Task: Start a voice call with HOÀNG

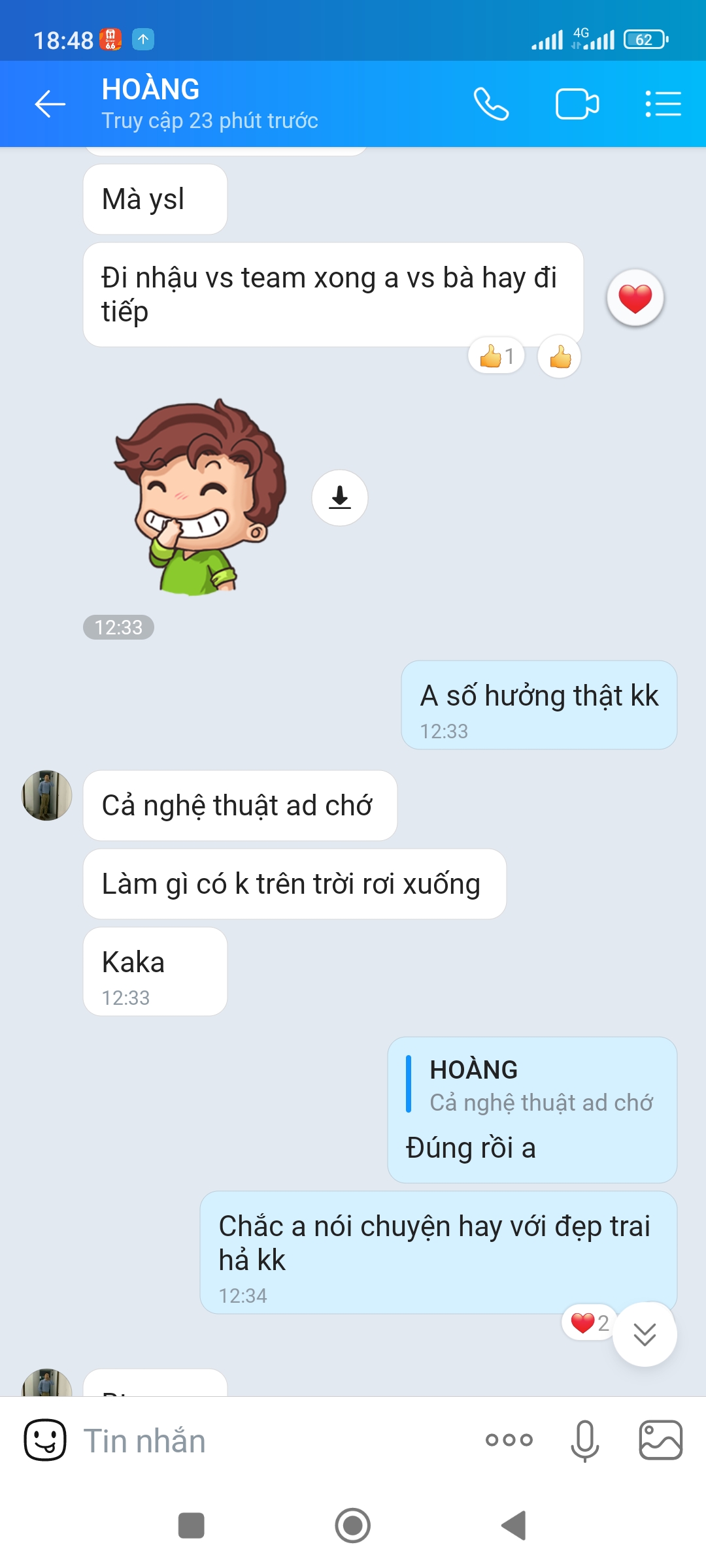Action: click(491, 104)
